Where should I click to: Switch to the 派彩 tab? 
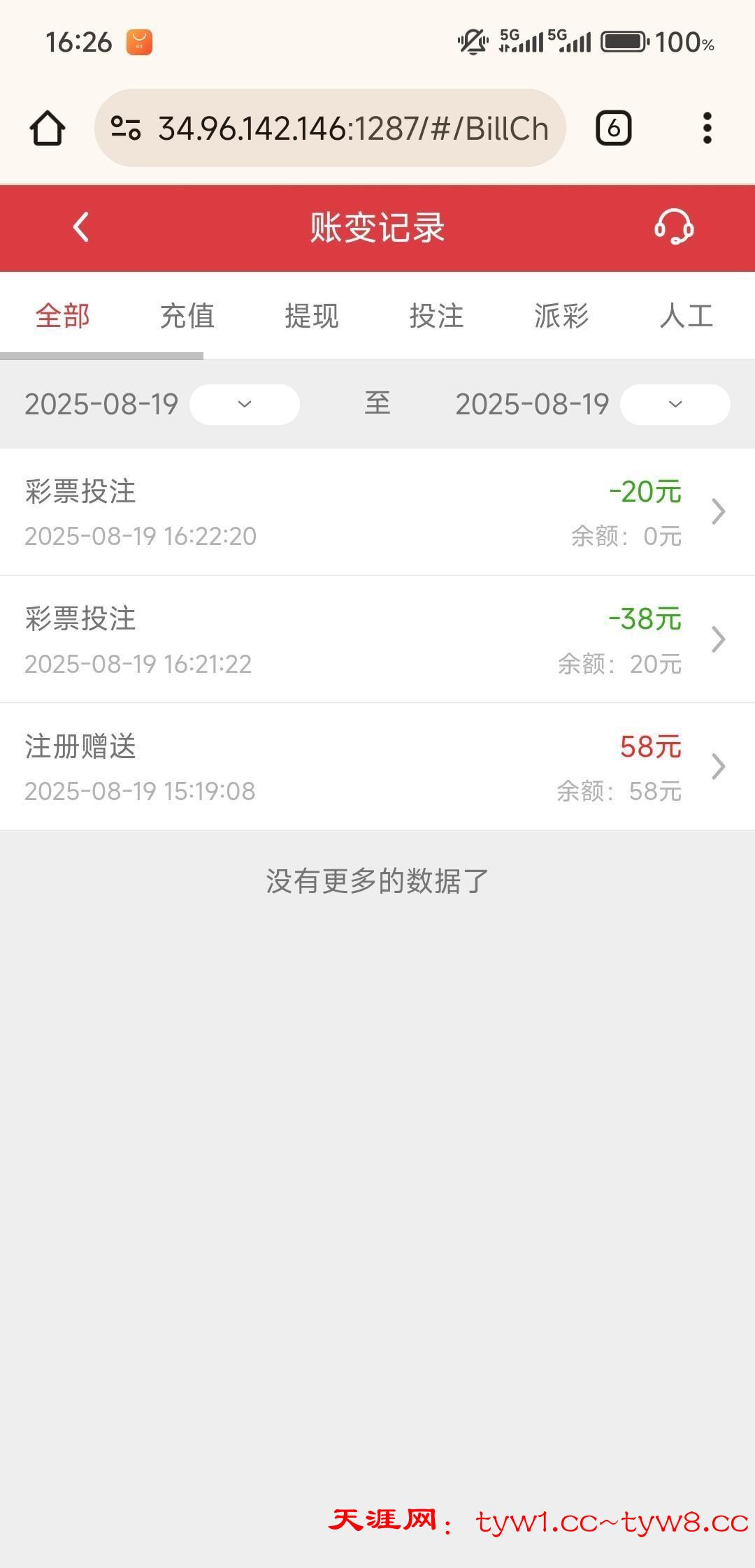561,316
